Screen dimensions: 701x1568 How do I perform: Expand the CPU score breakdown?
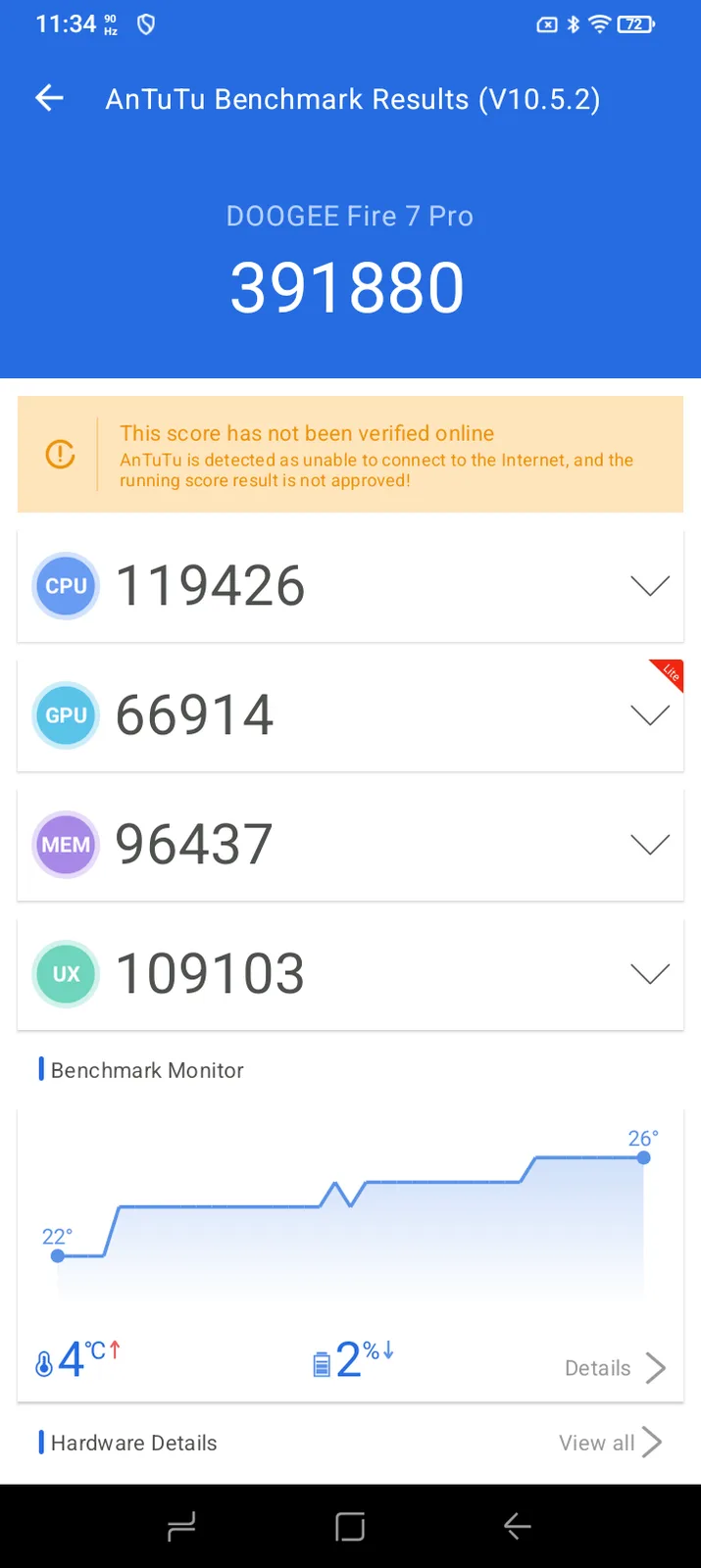(649, 586)
